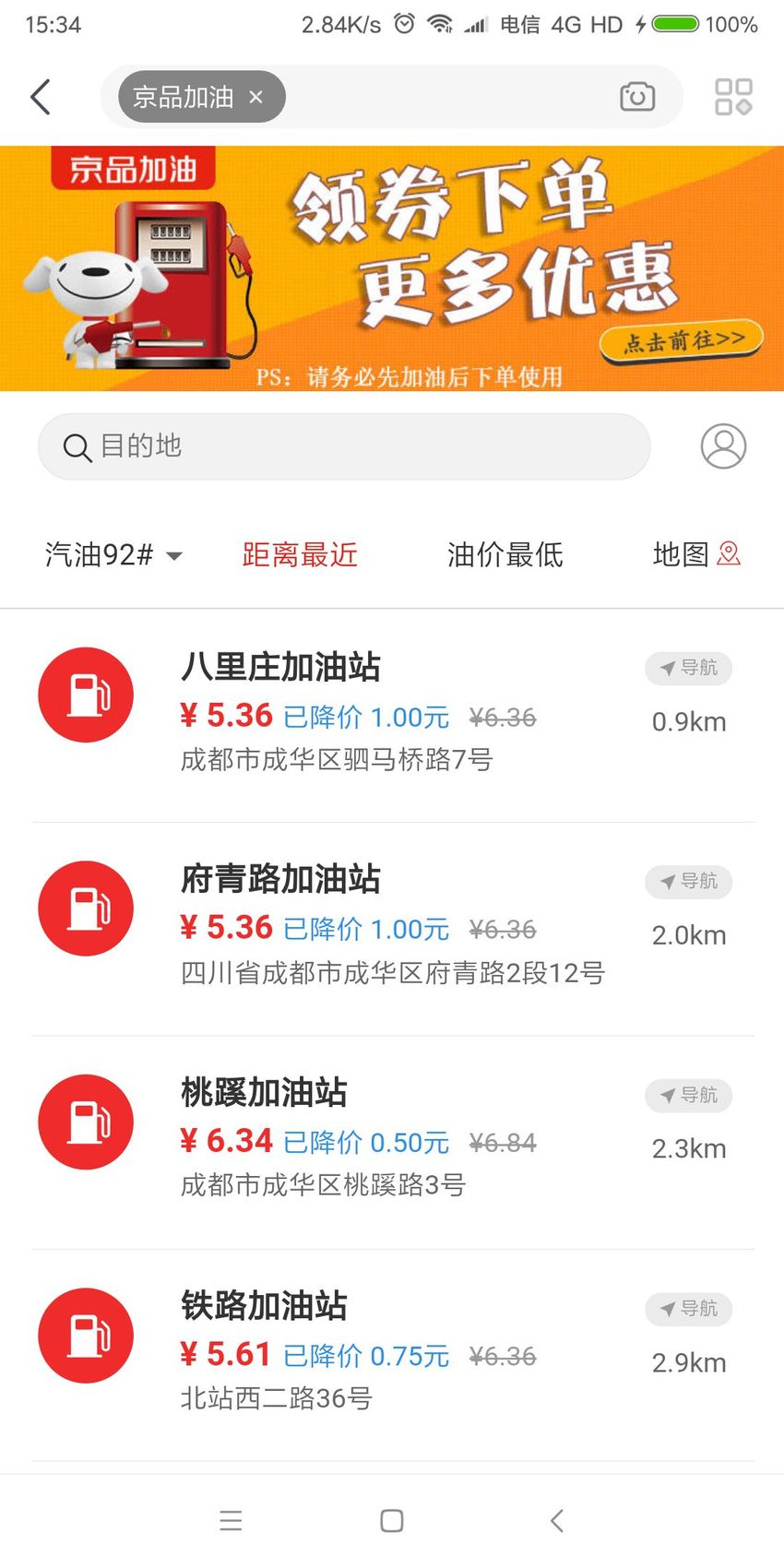This screenshot has height=1568, width=784.
Task: Get 导航 directions to 铁路加油站
Action: (688, 1309)
